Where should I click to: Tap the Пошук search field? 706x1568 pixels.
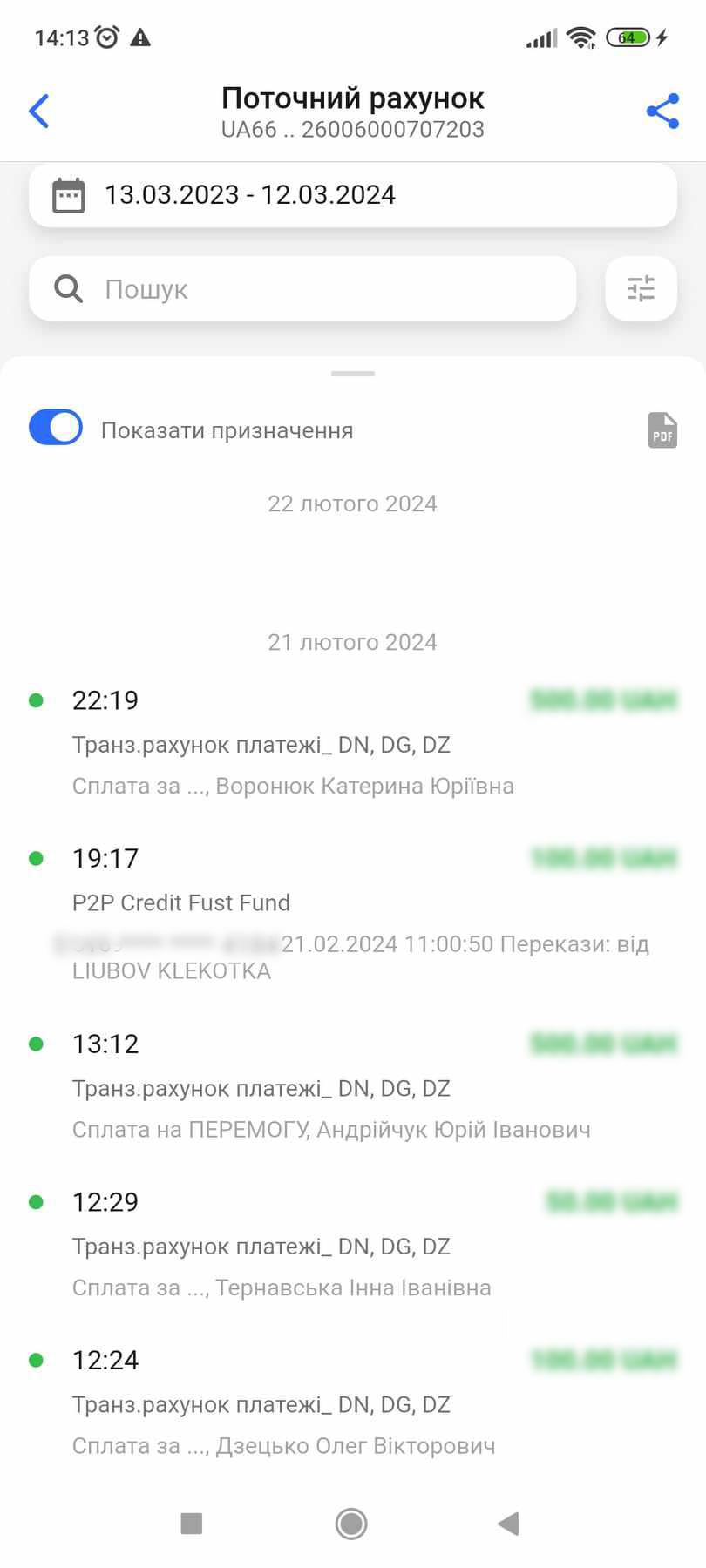coord(302,288)
